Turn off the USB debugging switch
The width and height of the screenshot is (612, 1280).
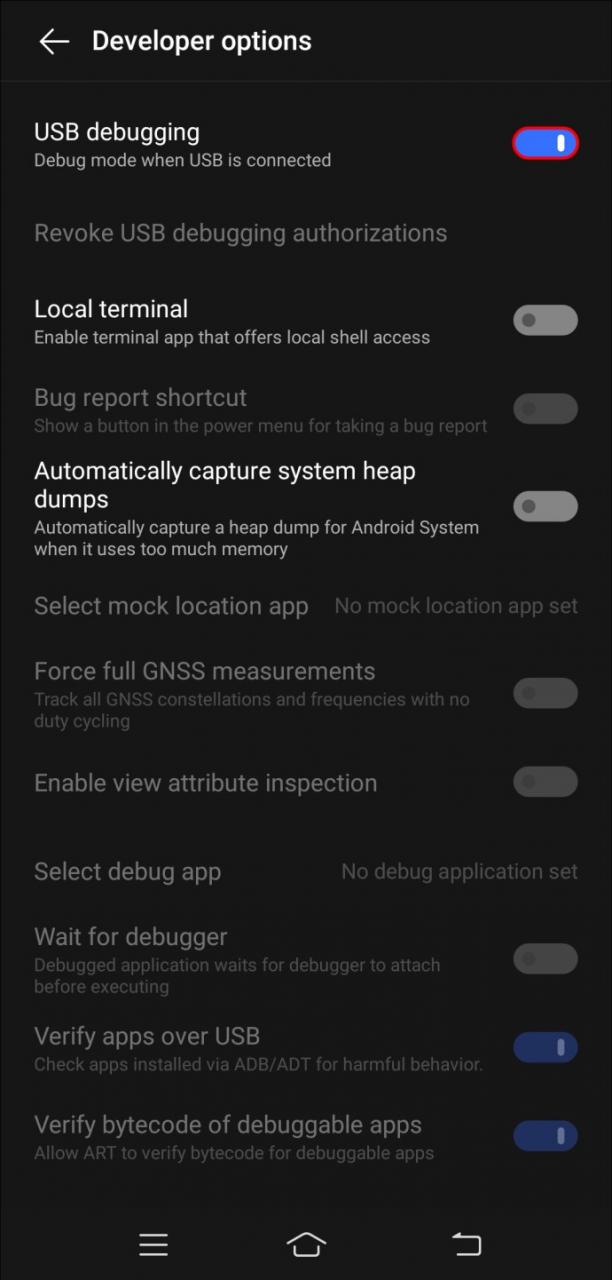pos(545,144)
